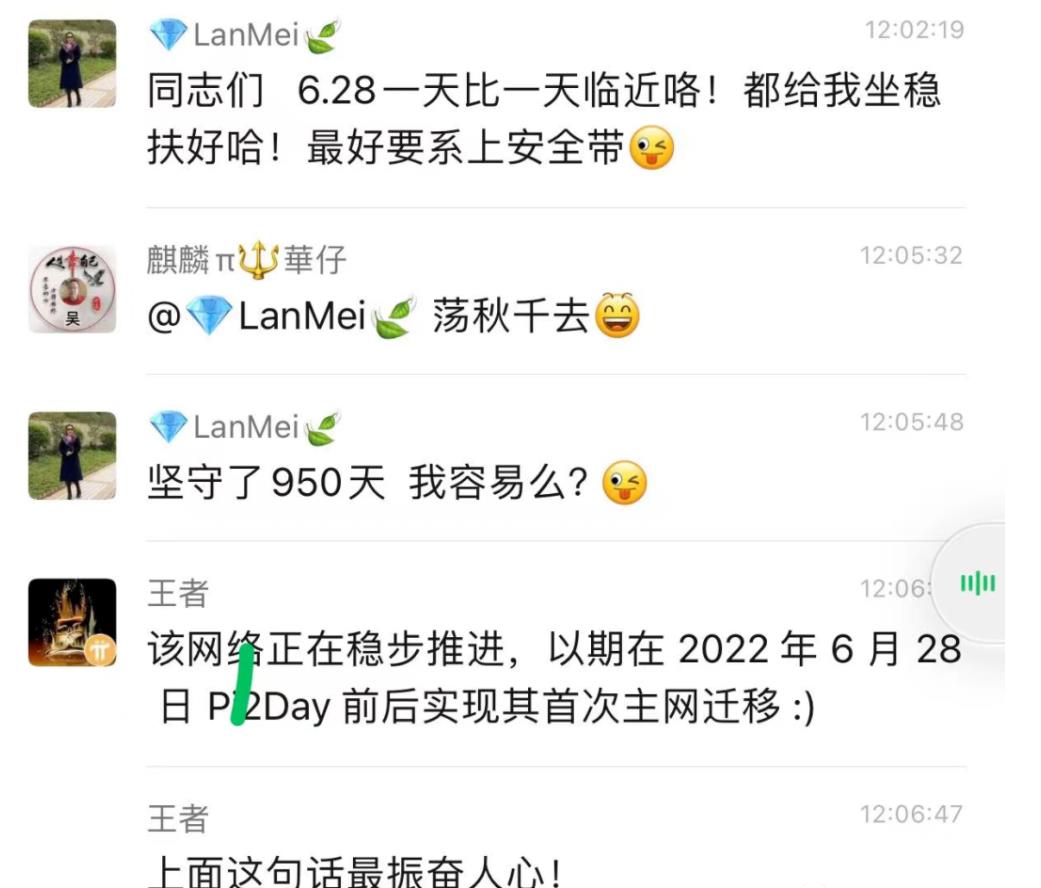This screenshot has width=1041, height=888.
Task: Open LanMei's avatar beside the 6.28 message
Action: point(72,63)
